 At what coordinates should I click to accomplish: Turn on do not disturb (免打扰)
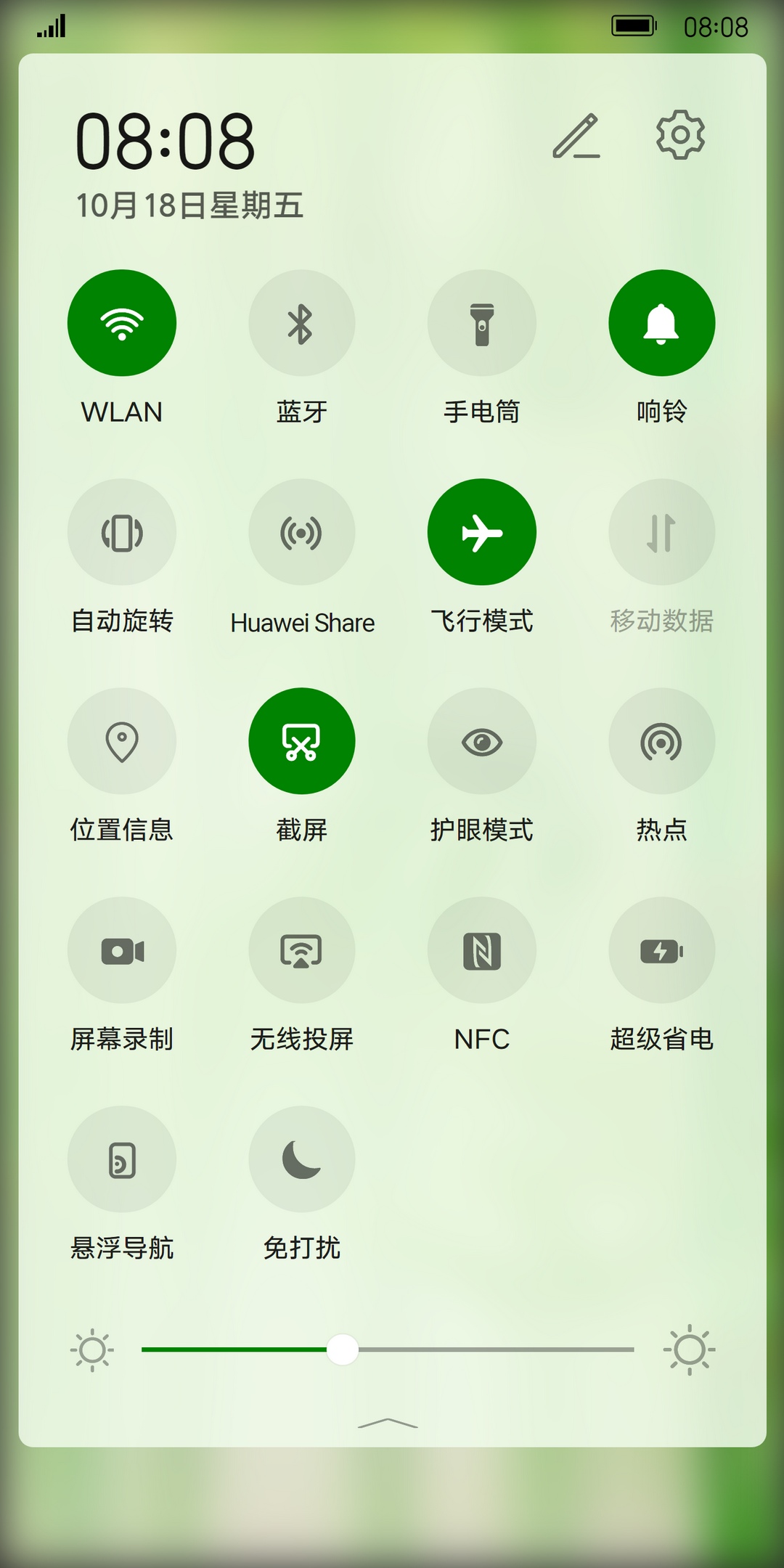tap(301, 1159)
